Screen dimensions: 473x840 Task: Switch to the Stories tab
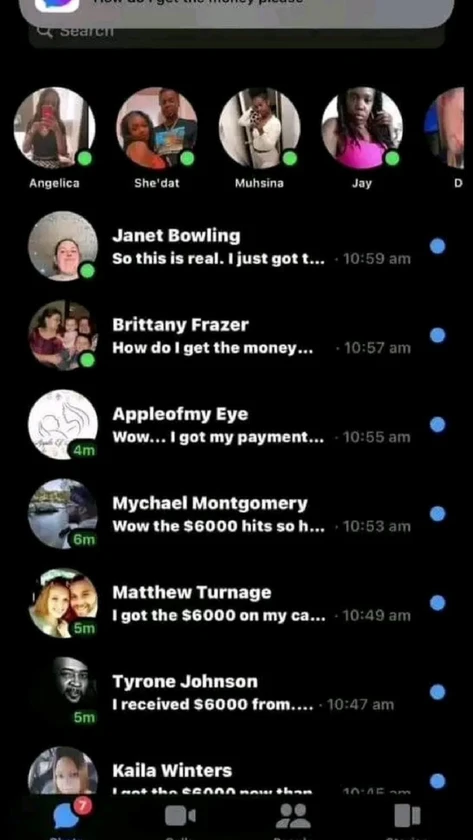pyautogui.click(x=407, y=819)
